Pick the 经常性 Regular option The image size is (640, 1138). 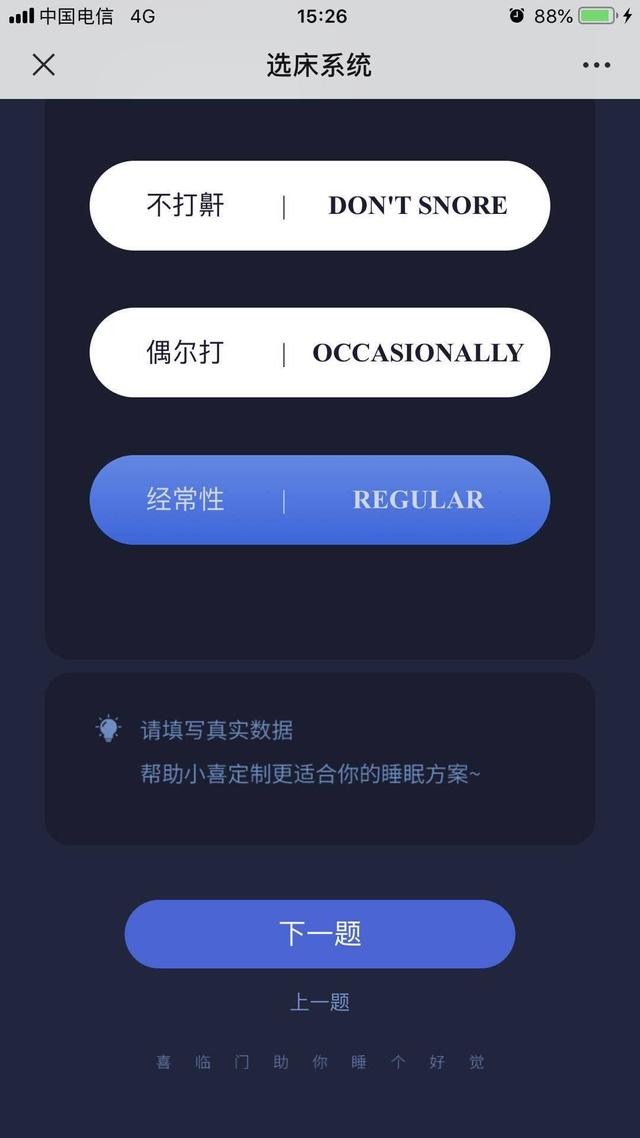click(x=319, y=500)
